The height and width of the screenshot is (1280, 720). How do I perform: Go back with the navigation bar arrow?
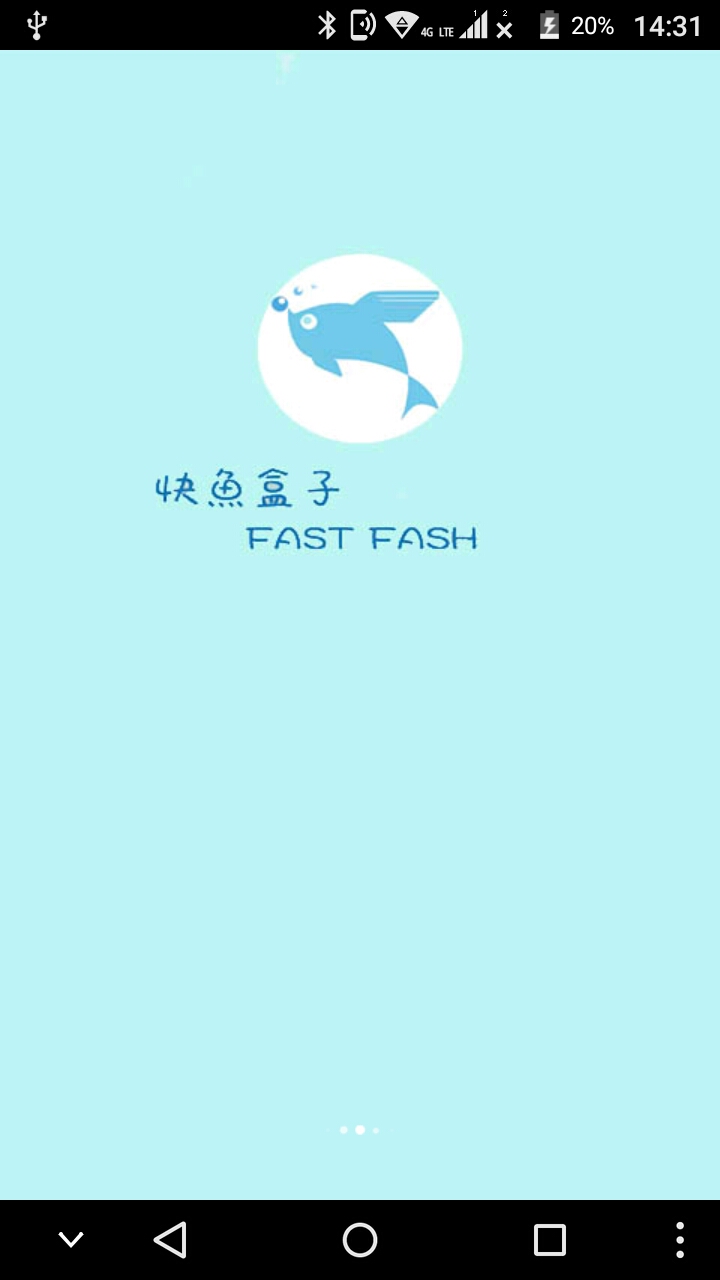coord(170,1240)
